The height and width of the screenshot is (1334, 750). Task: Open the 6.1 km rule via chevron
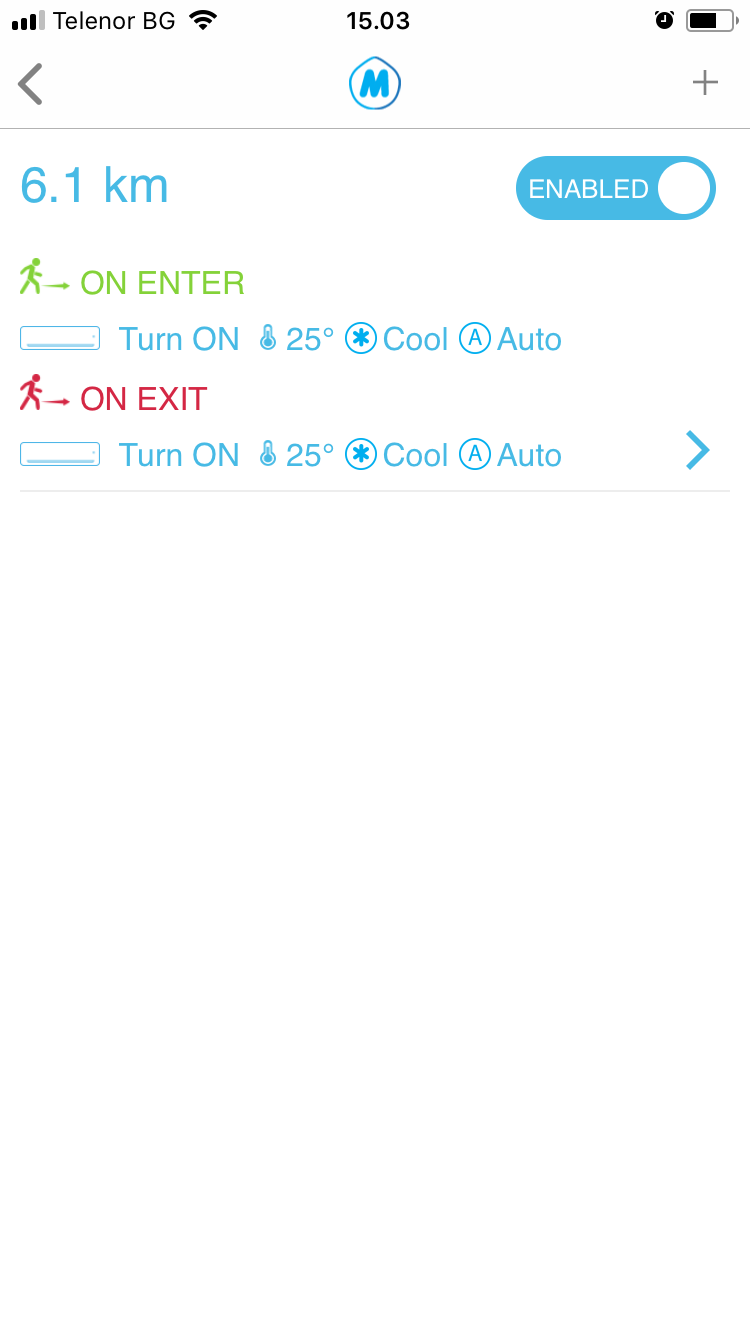coord(698,450)
